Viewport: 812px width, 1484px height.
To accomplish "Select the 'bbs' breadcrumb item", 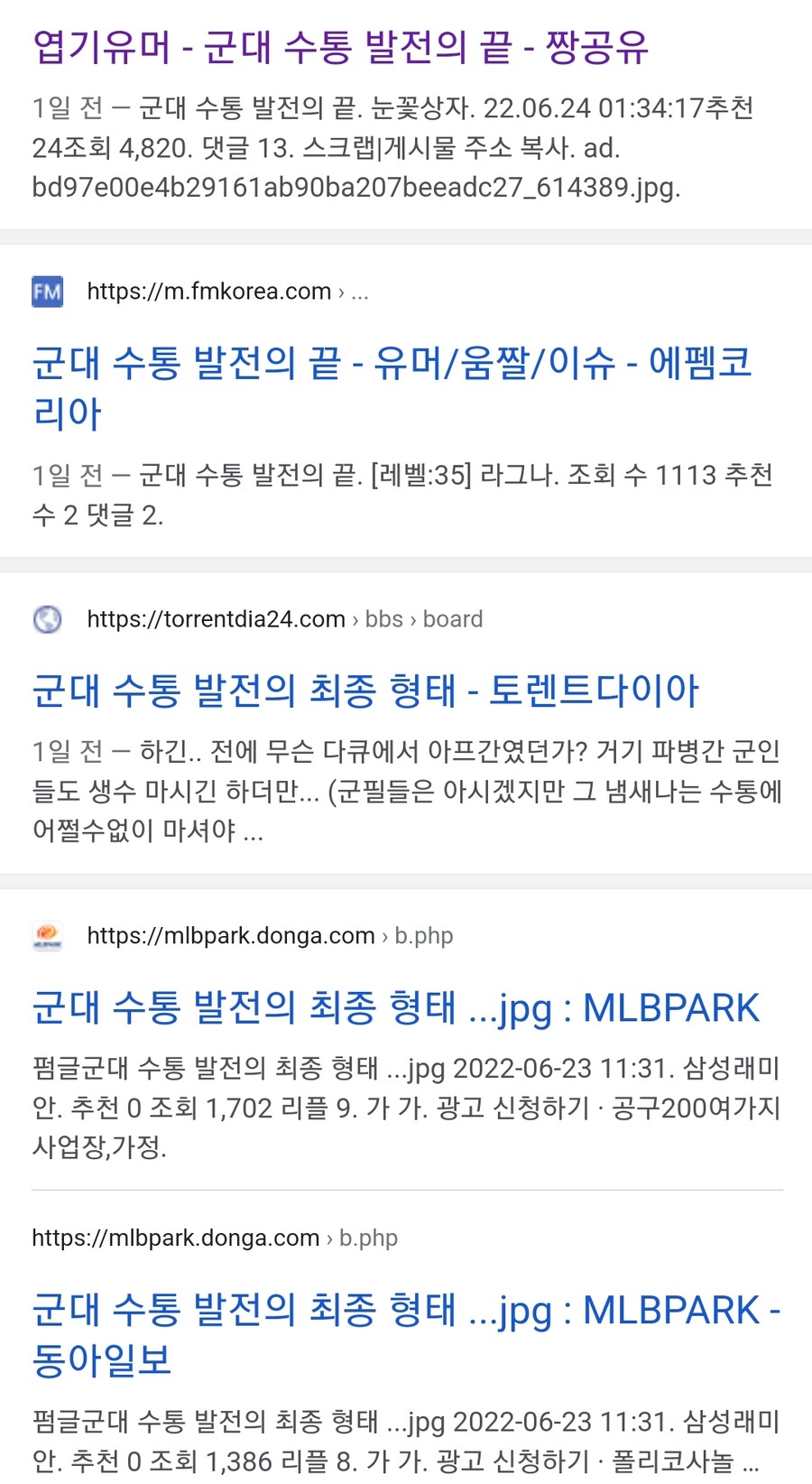I will (385, 620).
